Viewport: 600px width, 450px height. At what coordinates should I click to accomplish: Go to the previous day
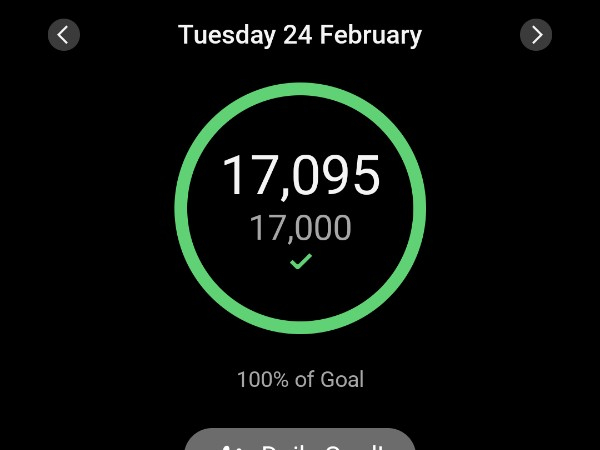click(64, 35)
